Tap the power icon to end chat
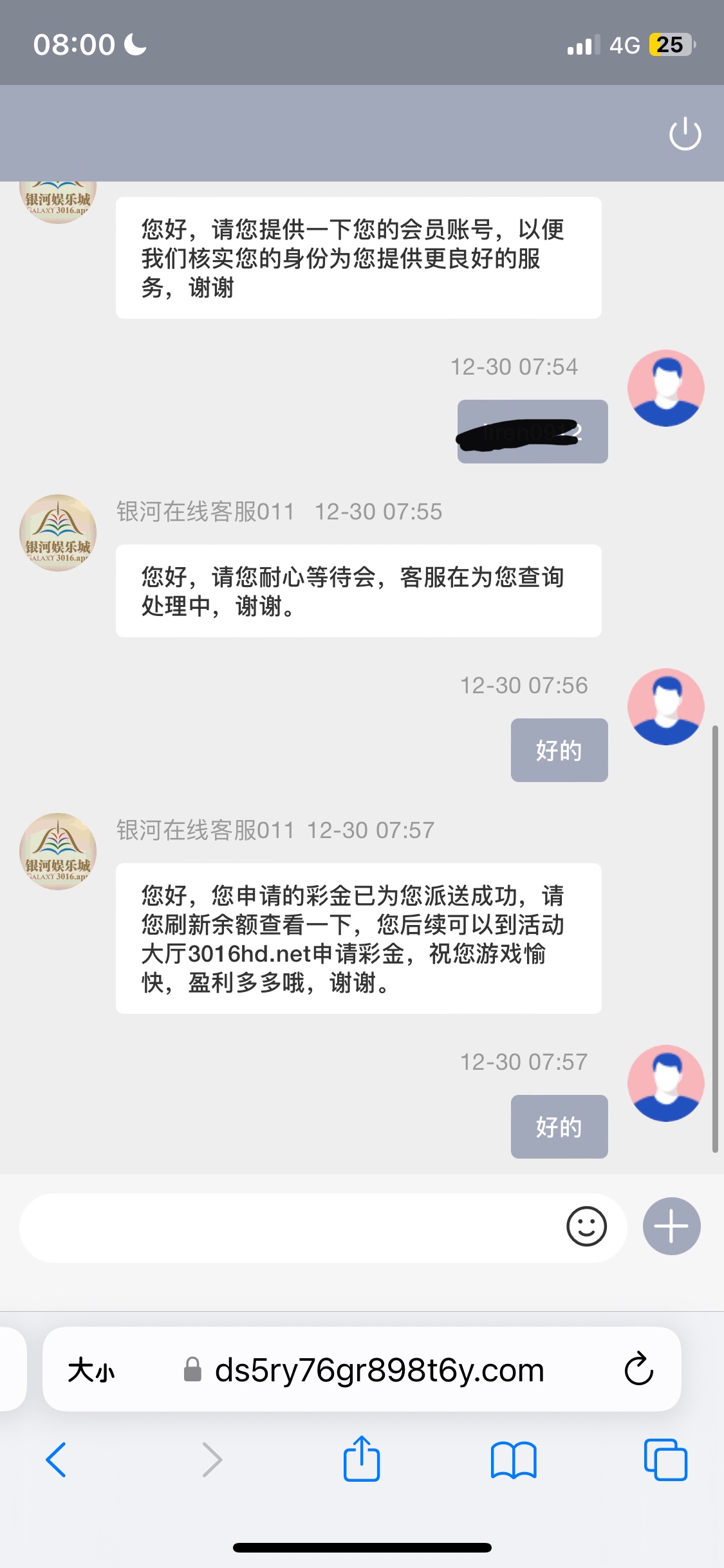 tap(685, 134)
